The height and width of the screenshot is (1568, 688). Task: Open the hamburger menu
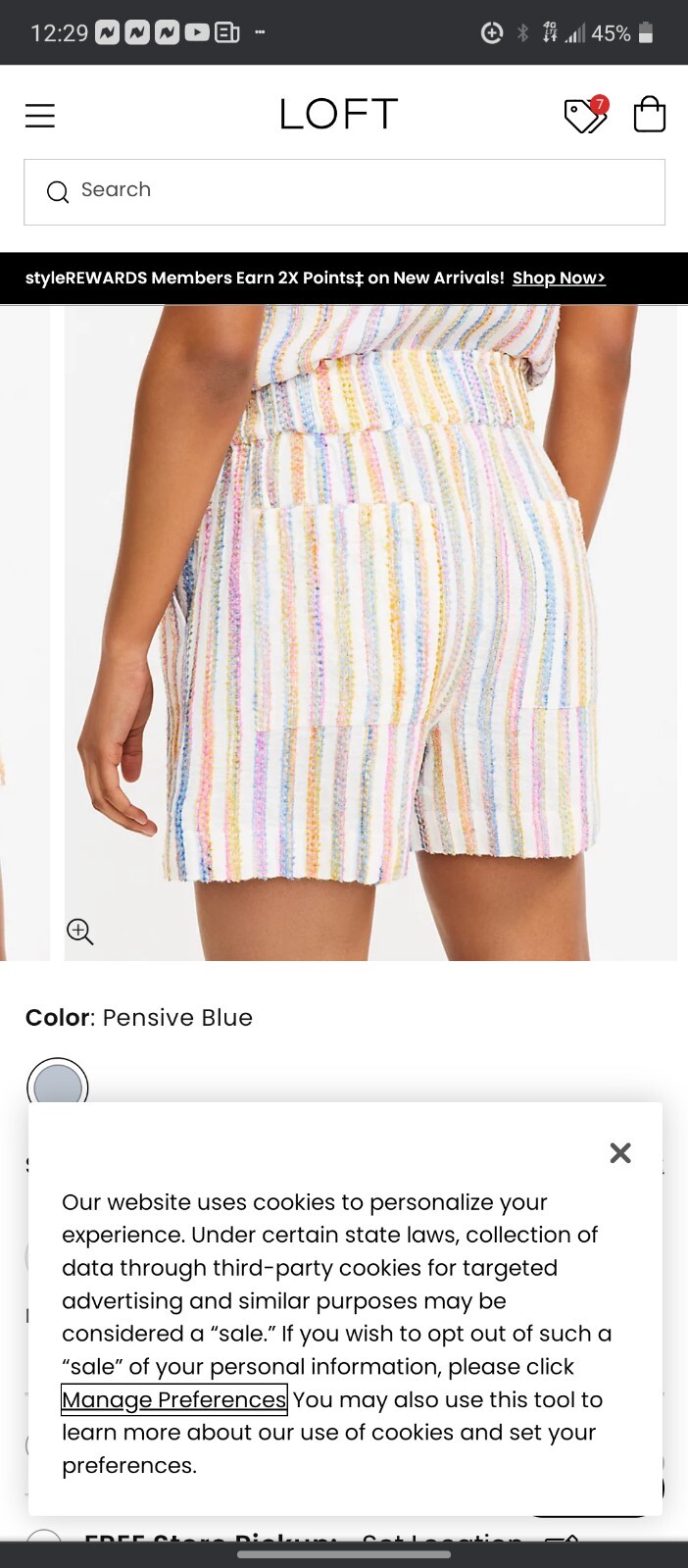pos(40,116)
